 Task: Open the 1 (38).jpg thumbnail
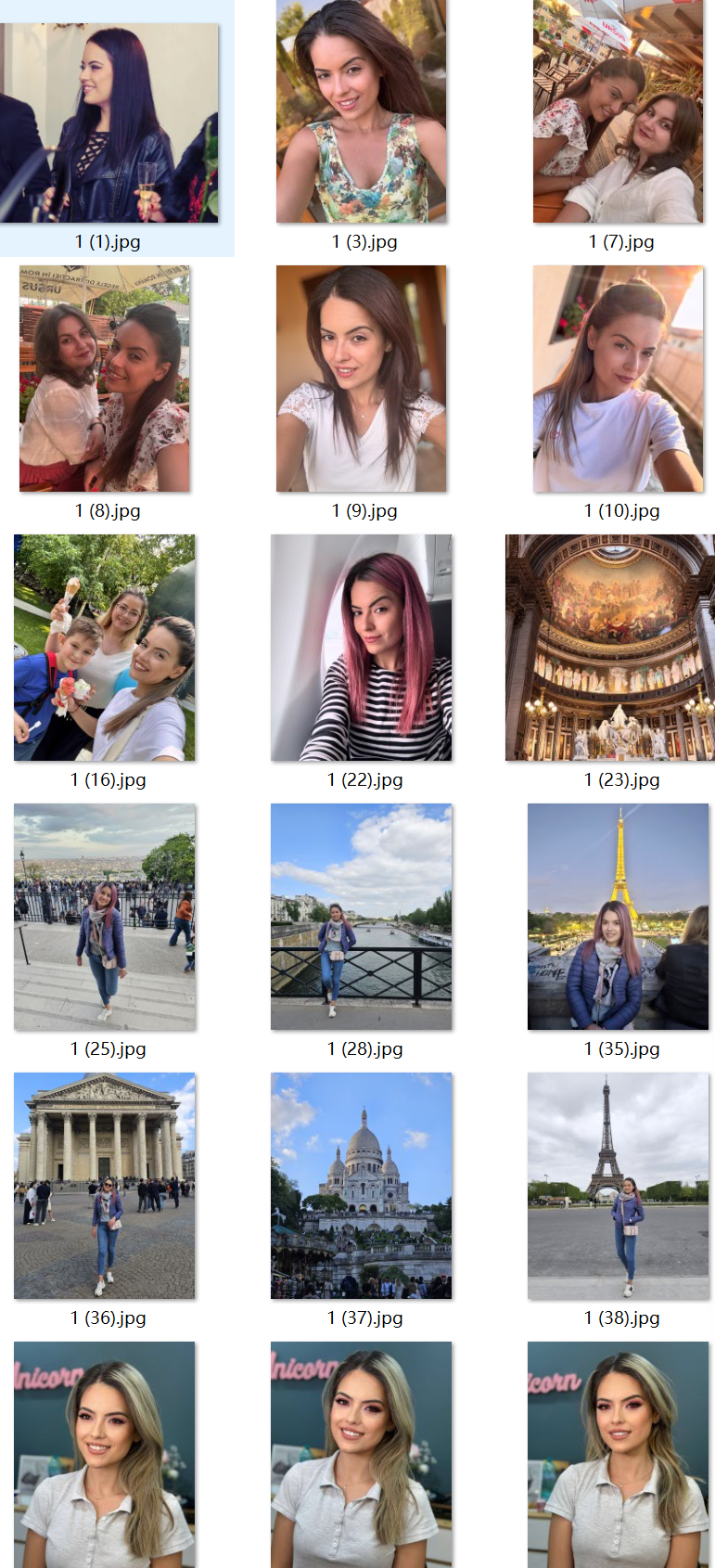(x=618, y=1186)
